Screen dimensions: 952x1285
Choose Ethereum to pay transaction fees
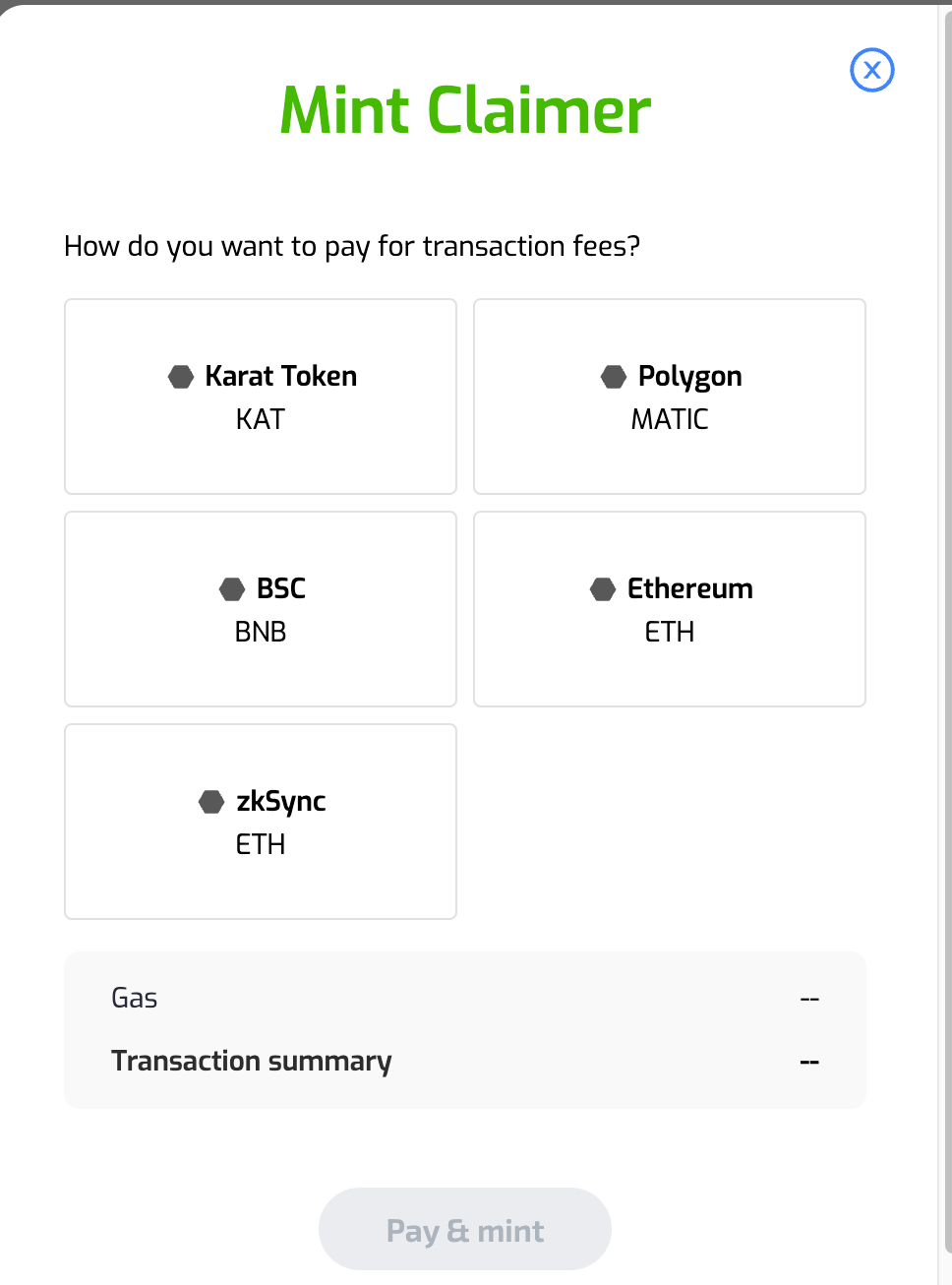(x=669, y=608)
